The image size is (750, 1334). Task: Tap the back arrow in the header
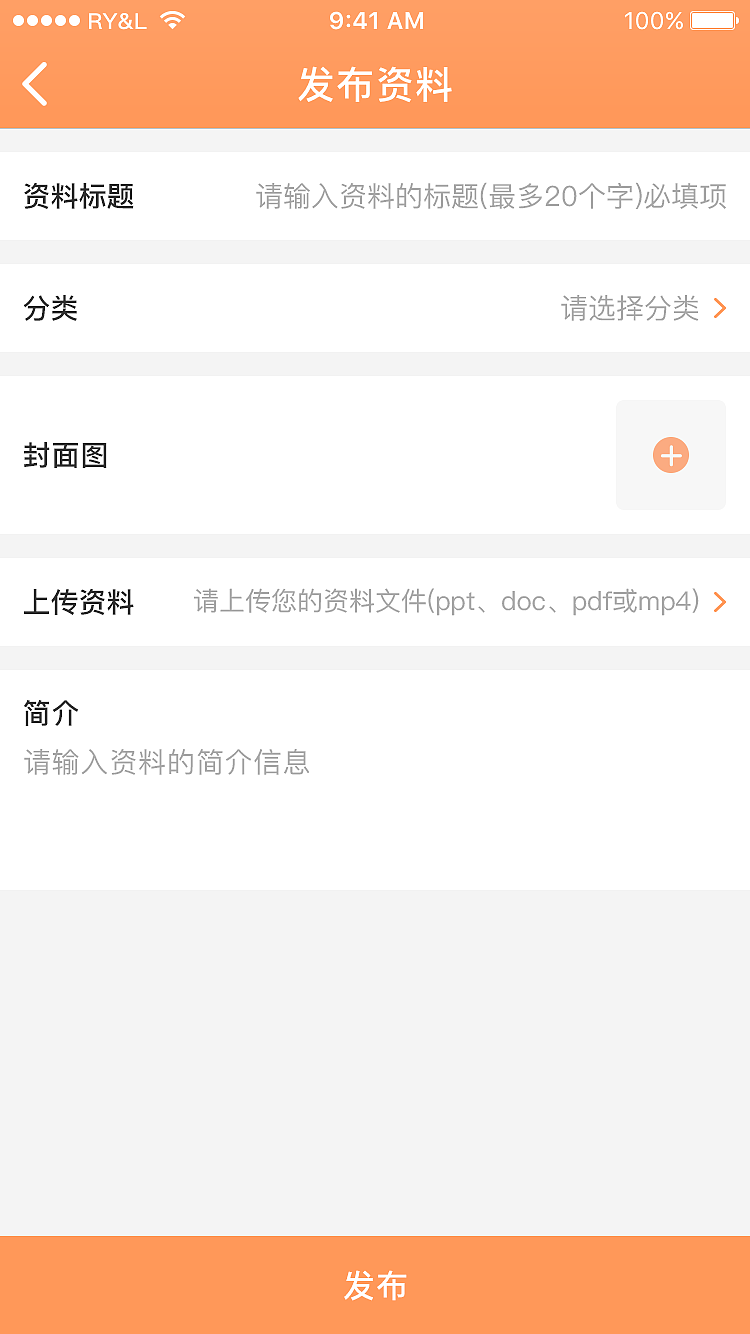35,85
